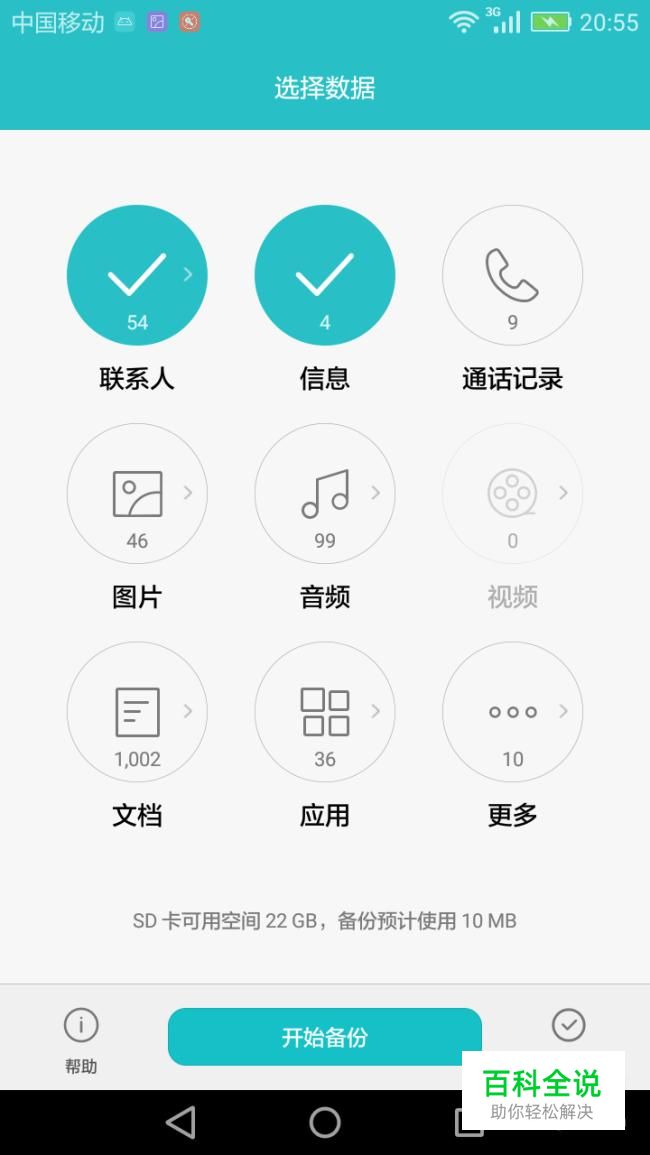
Task: Select 应用 apps for backup
Action: point(325,712)
